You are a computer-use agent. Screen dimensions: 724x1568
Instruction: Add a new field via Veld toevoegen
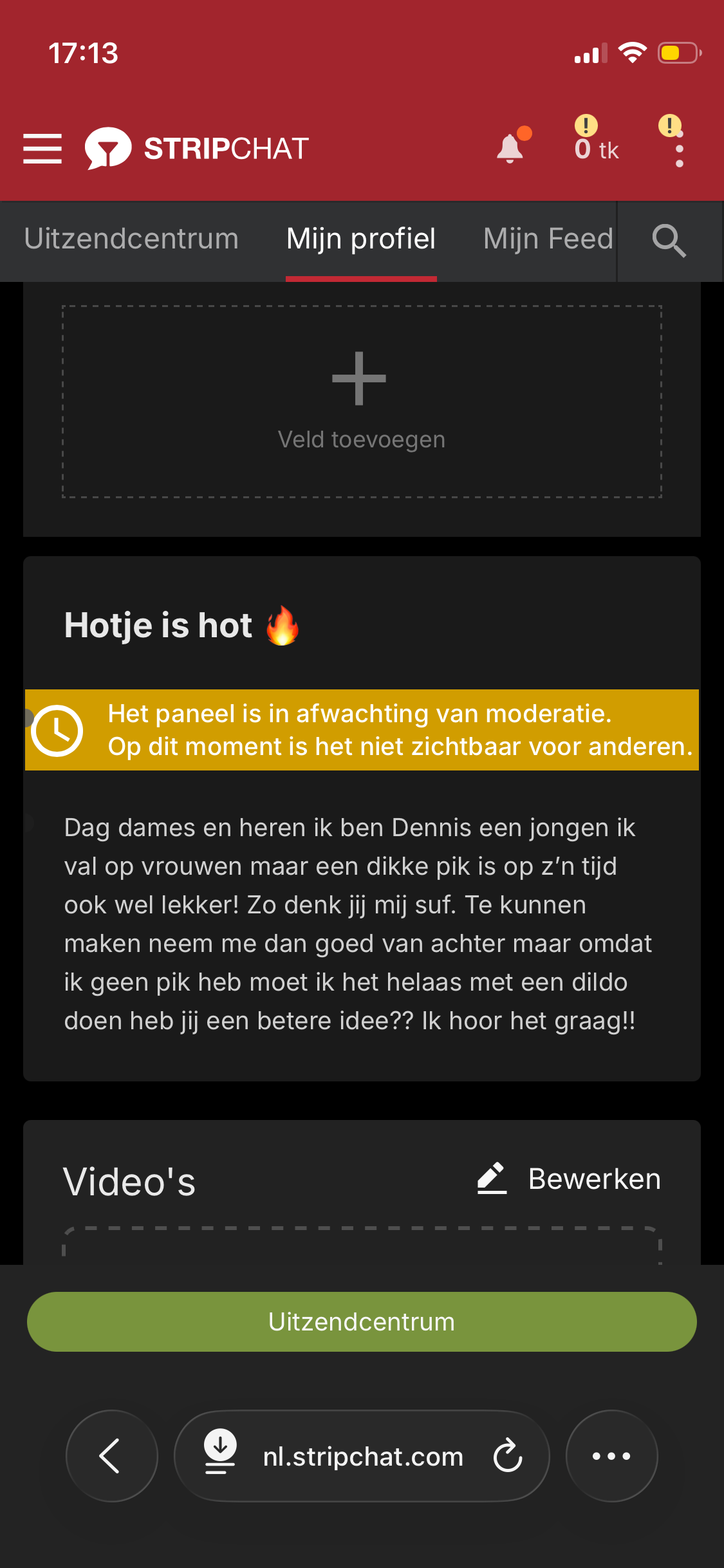click(361, 401)
